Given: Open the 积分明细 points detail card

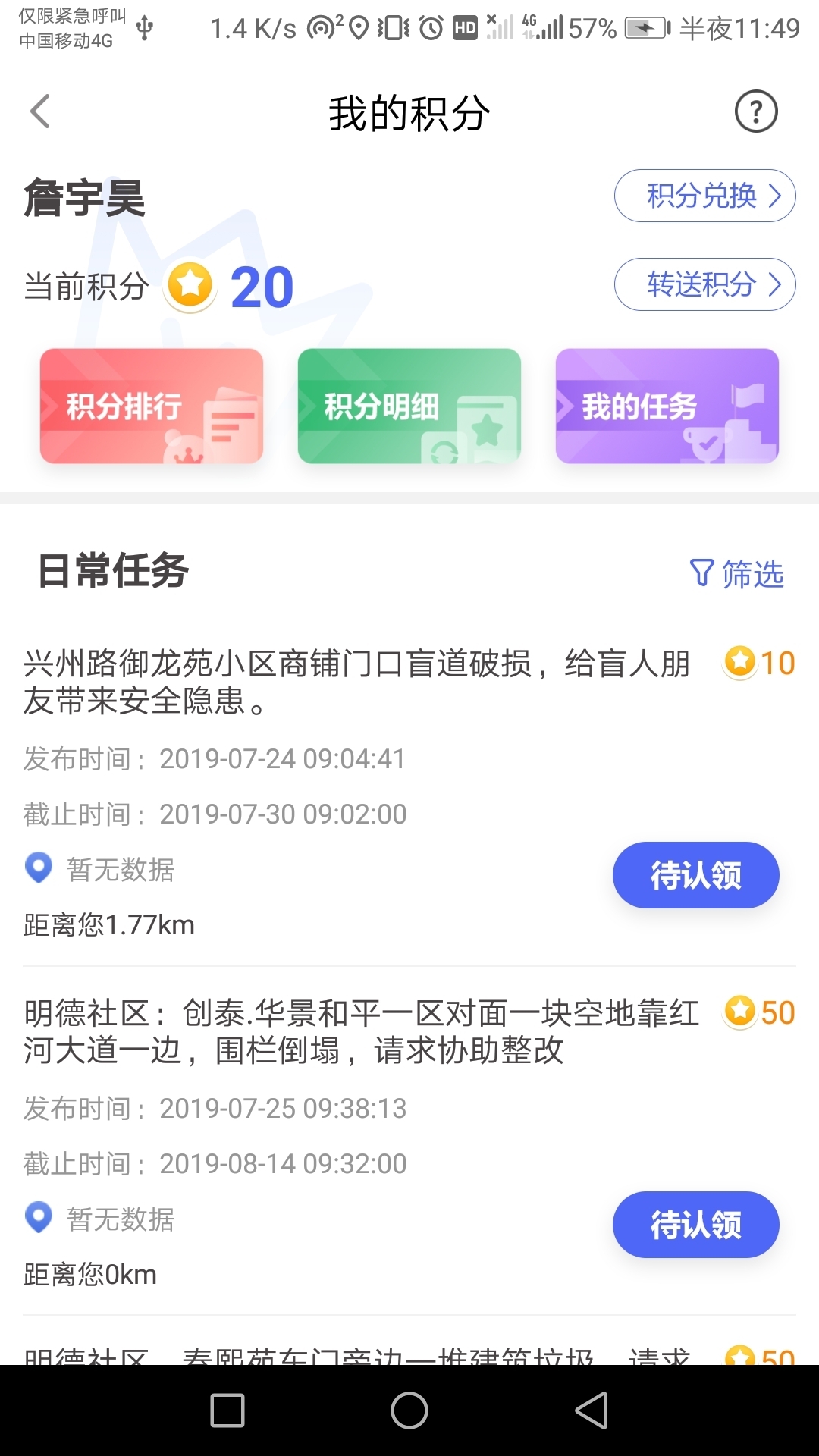Looking at the screenshot, I should (x=409, y=406).
